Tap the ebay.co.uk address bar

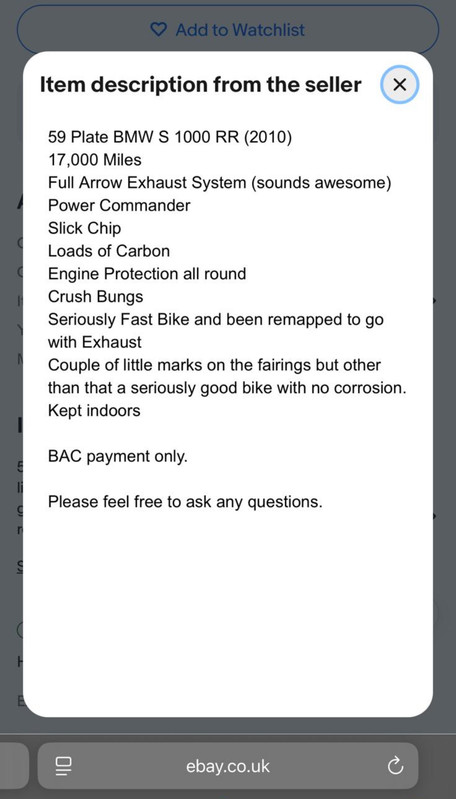(228, 766)
